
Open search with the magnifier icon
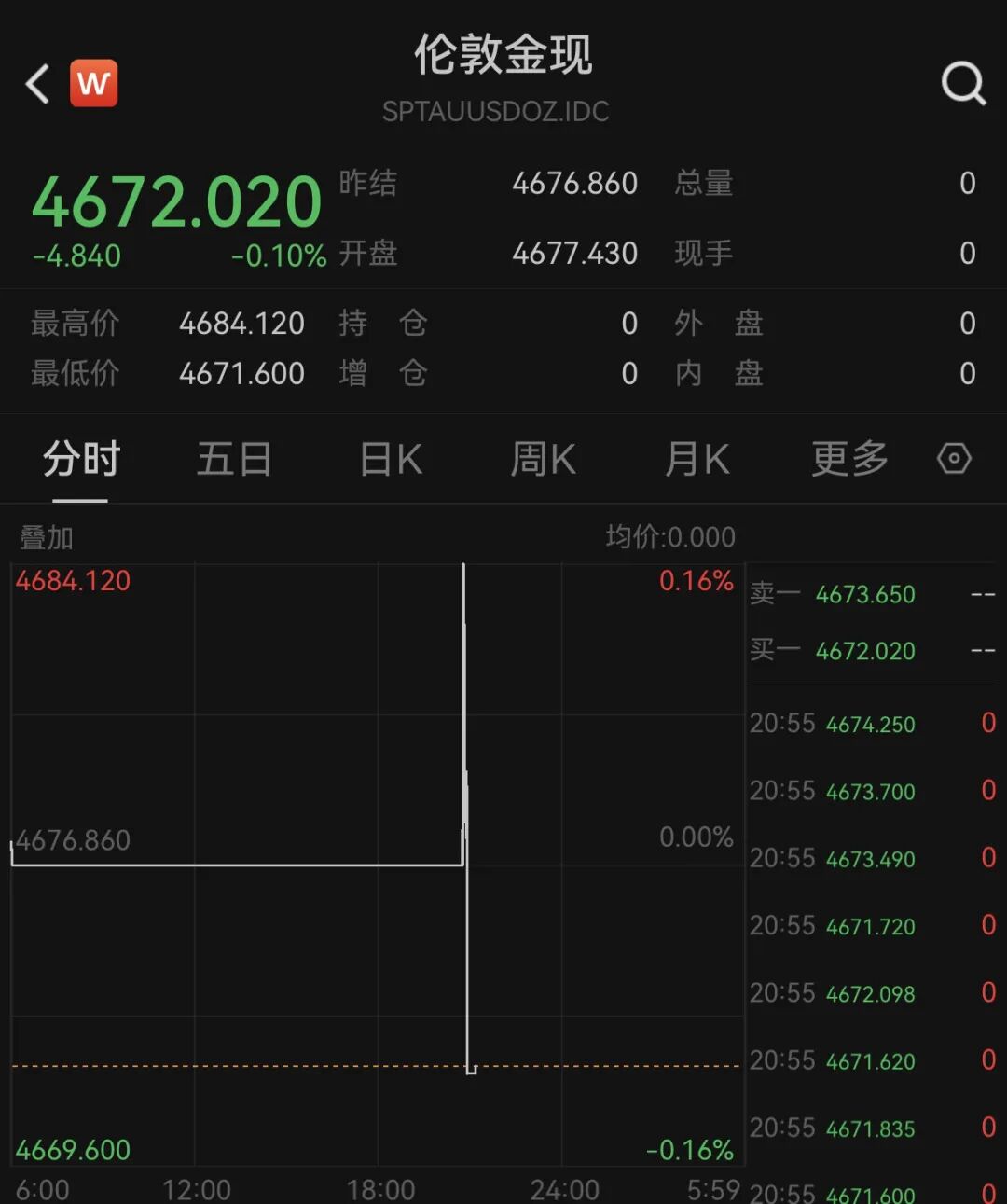coord(963,83)
